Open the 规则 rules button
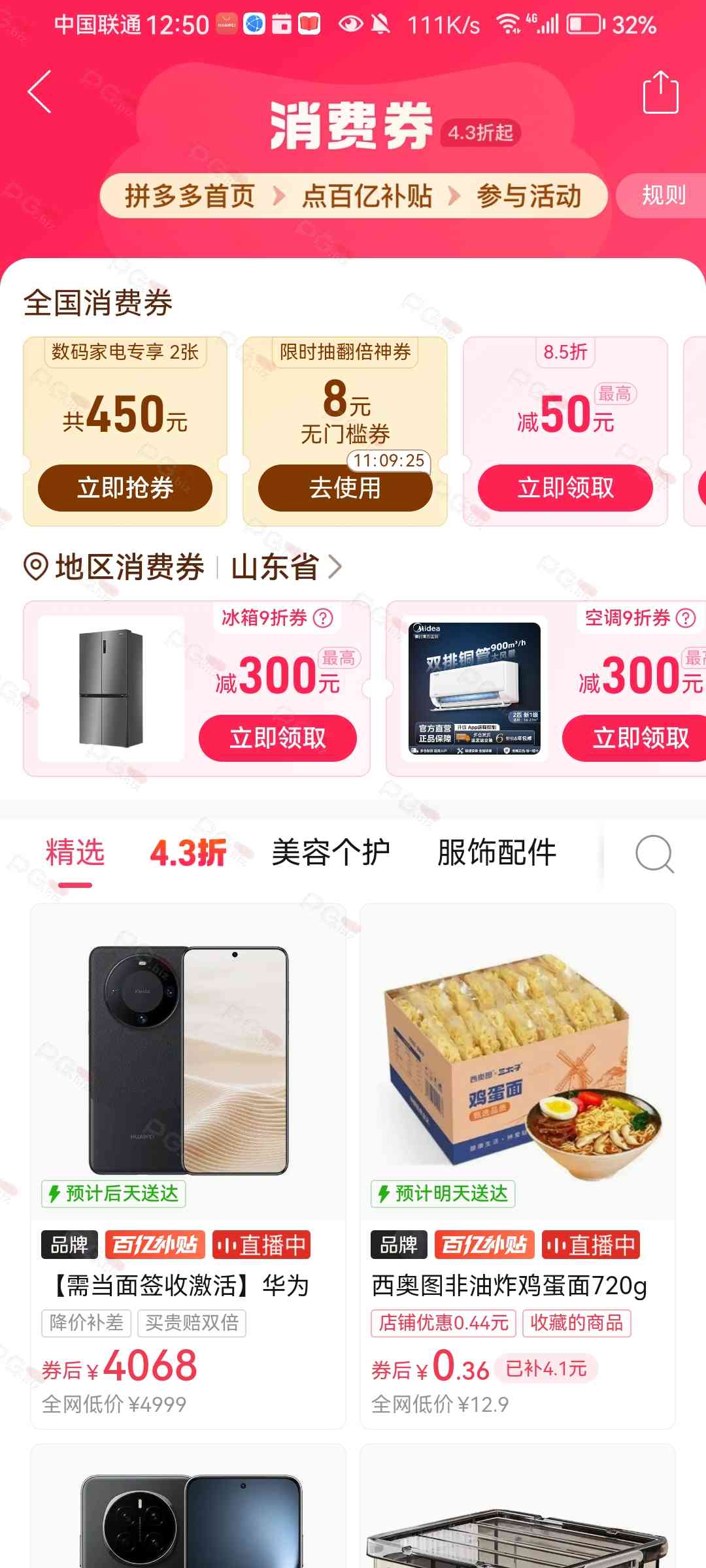706x1568 pixels. pos(663,195)
